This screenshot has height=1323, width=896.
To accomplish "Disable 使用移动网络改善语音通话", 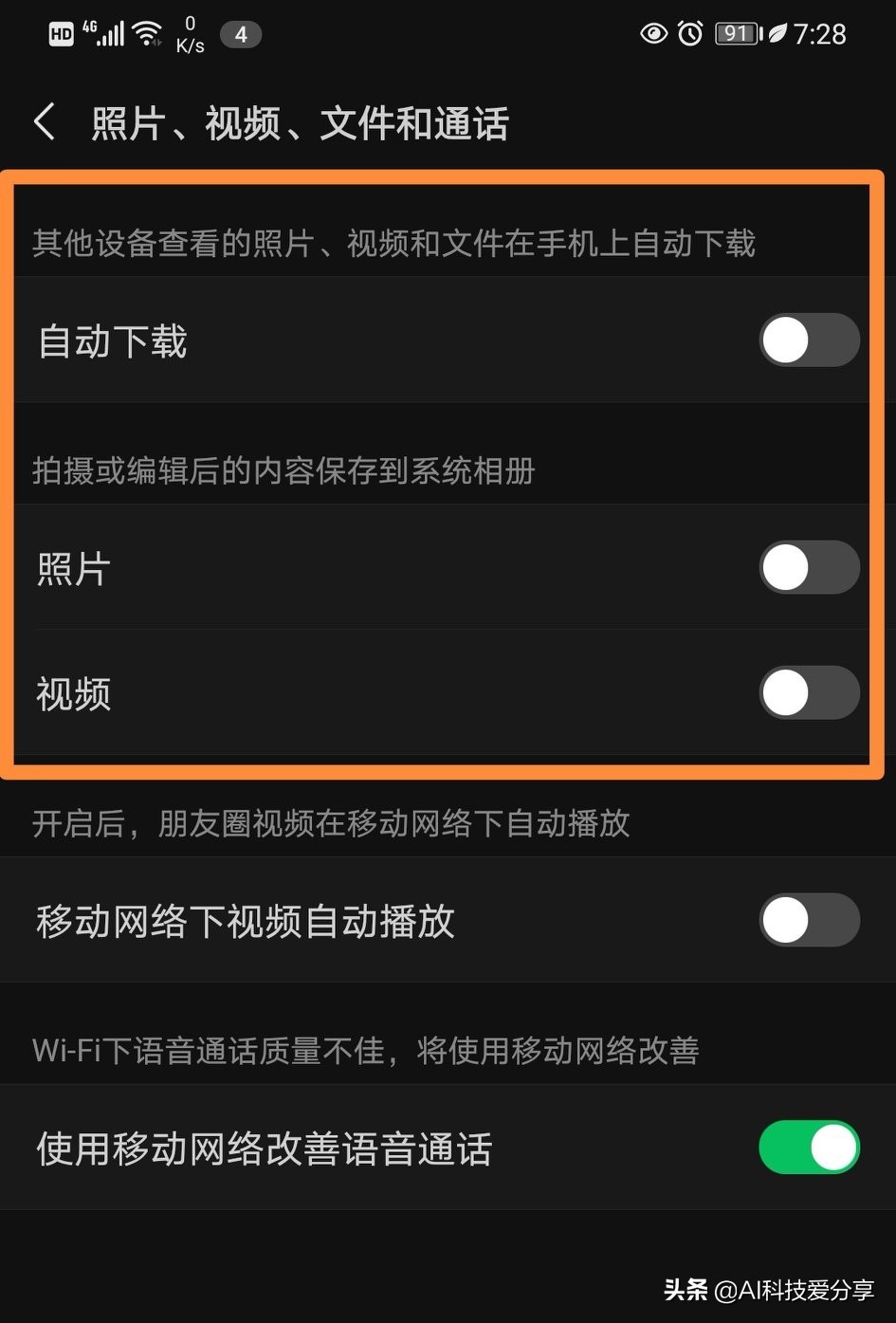I will (809, 1148).
